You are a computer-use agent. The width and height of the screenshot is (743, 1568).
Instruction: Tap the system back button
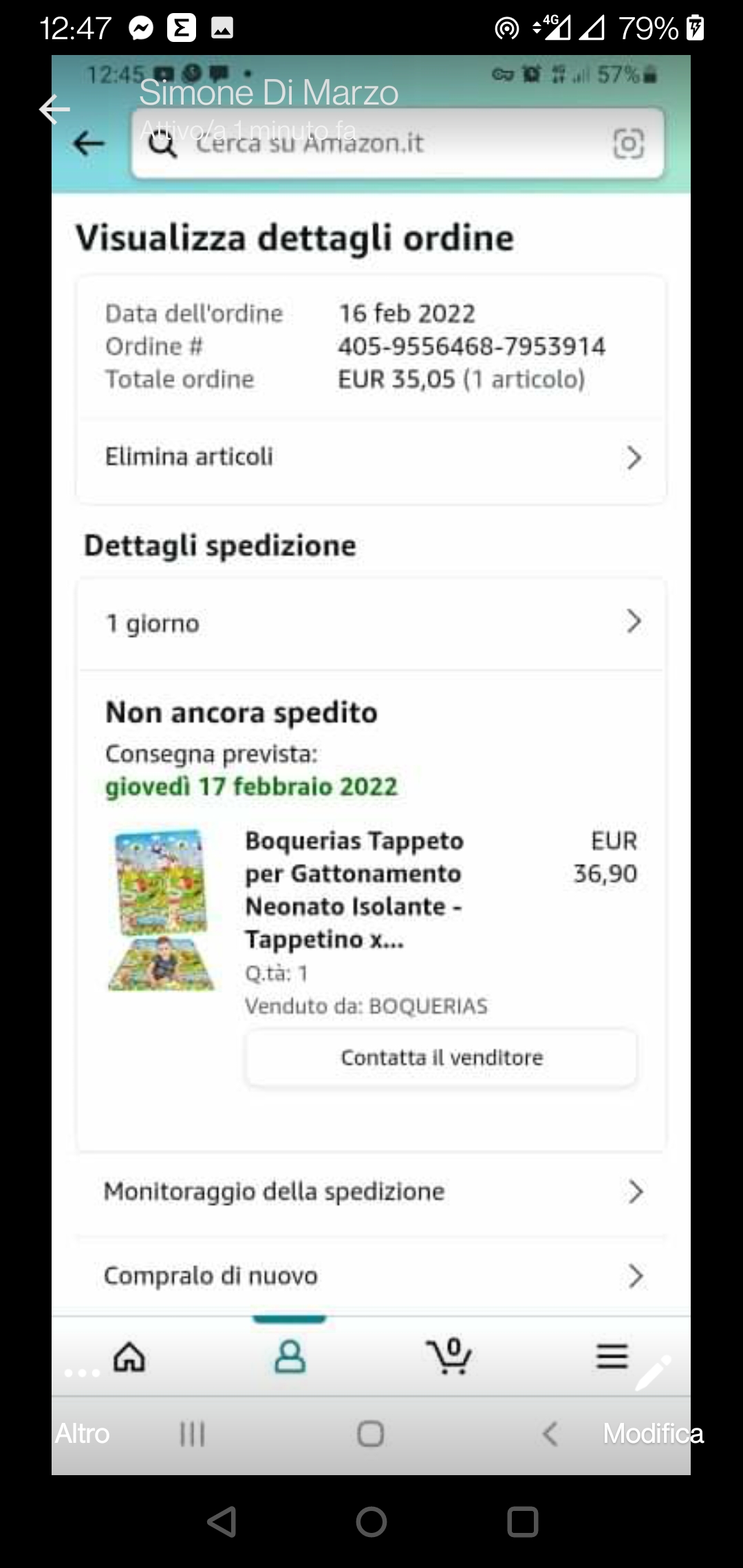tap(222, 1522)
